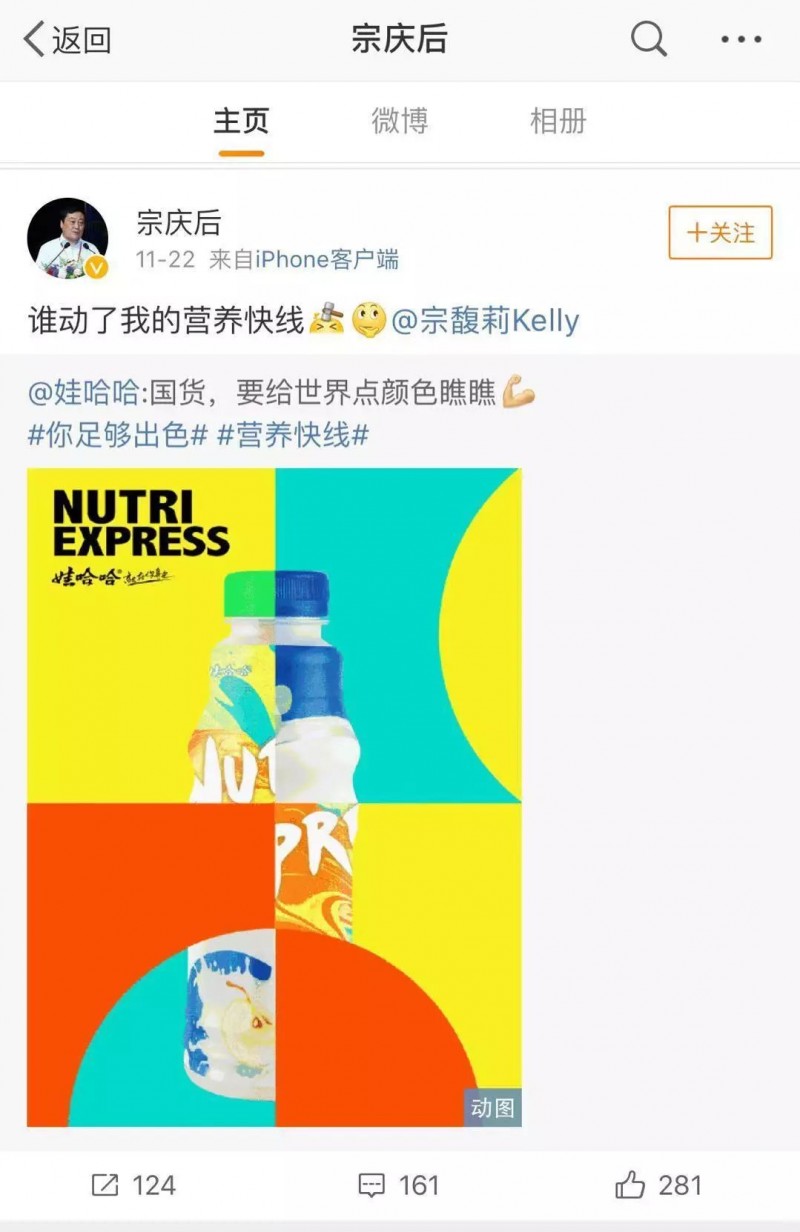Switch to the 相册 tab
The width and height of the screenshot is (800, 1232).
[x=557, y=122]
